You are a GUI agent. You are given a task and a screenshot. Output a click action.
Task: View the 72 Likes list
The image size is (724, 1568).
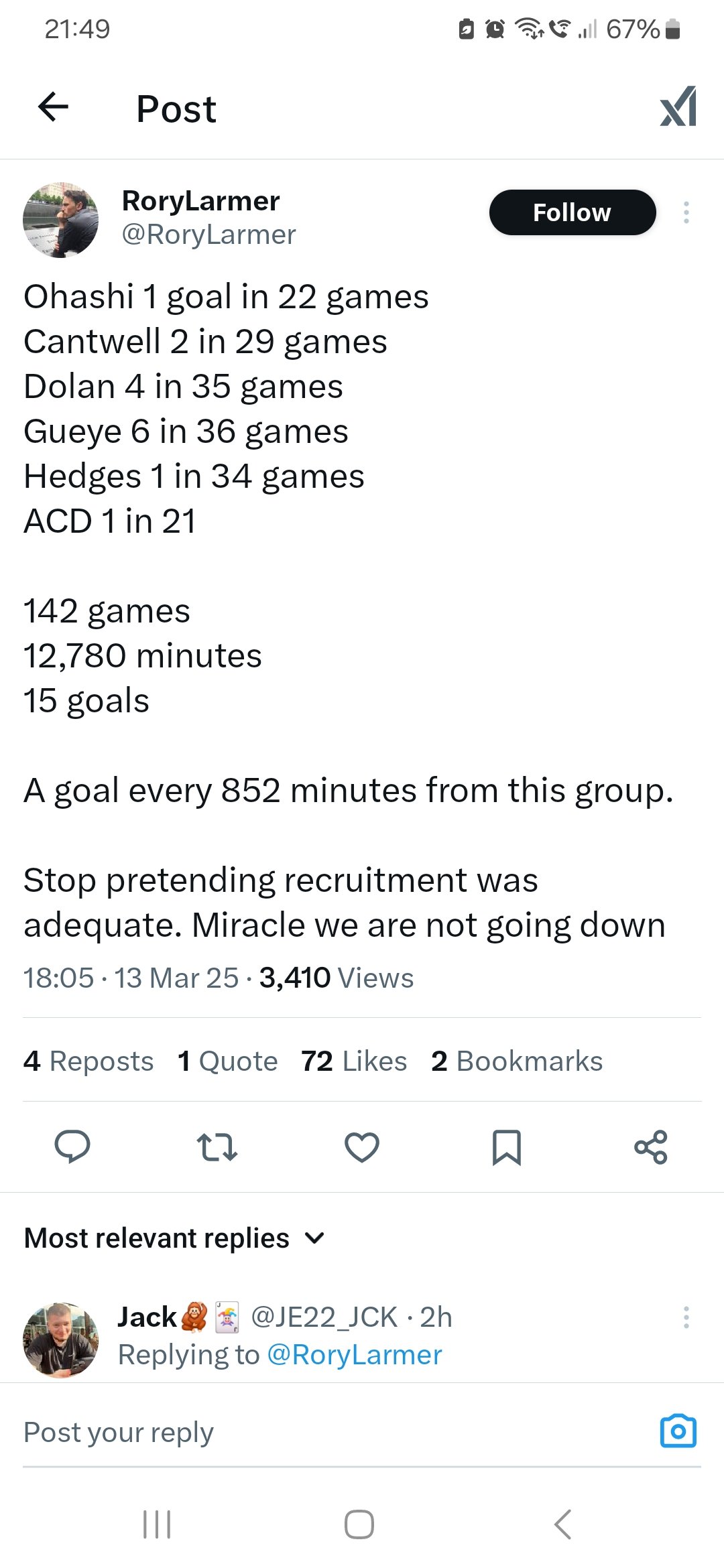[353, 1061]
